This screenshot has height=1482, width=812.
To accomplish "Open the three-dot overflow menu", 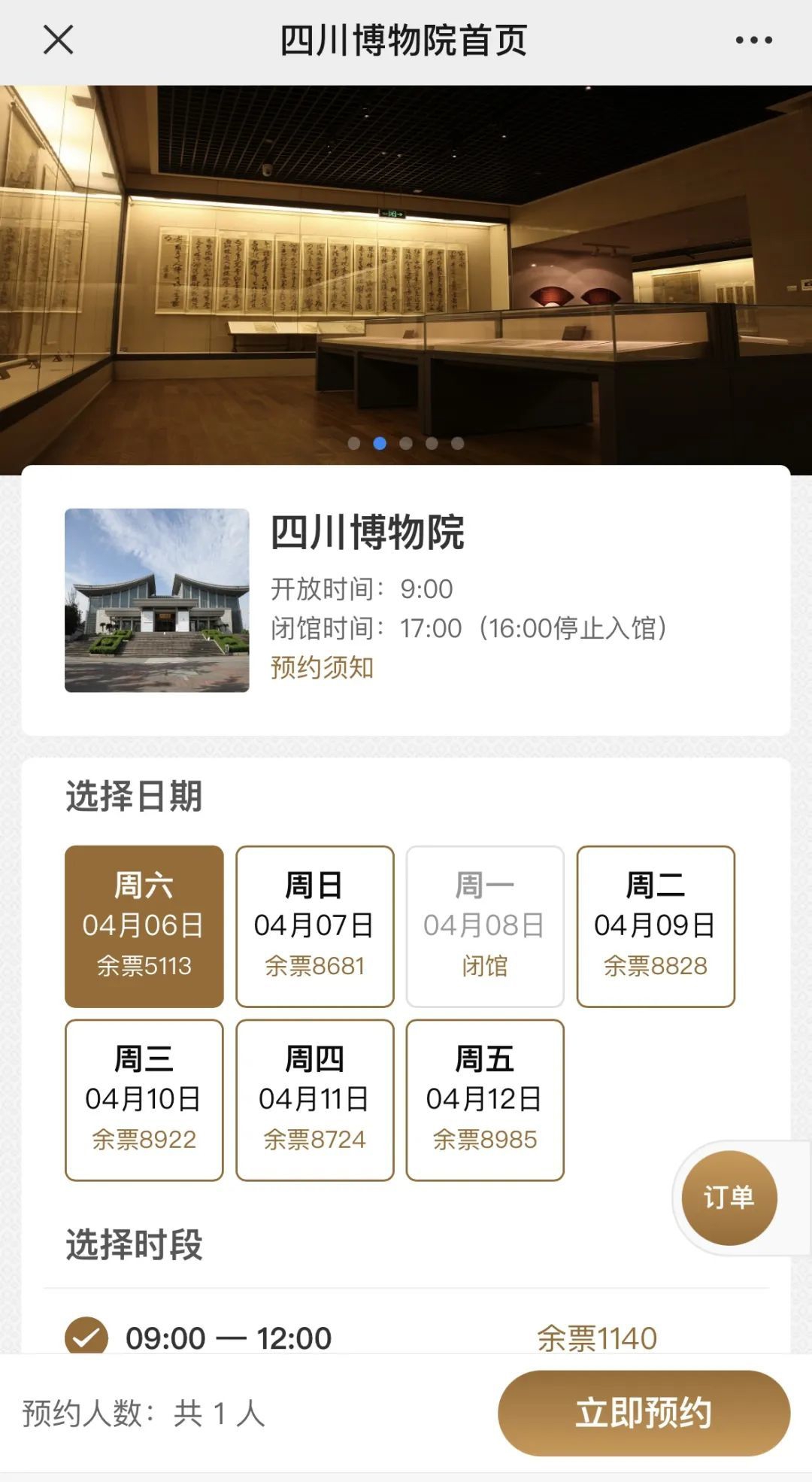I will (753, 40).
